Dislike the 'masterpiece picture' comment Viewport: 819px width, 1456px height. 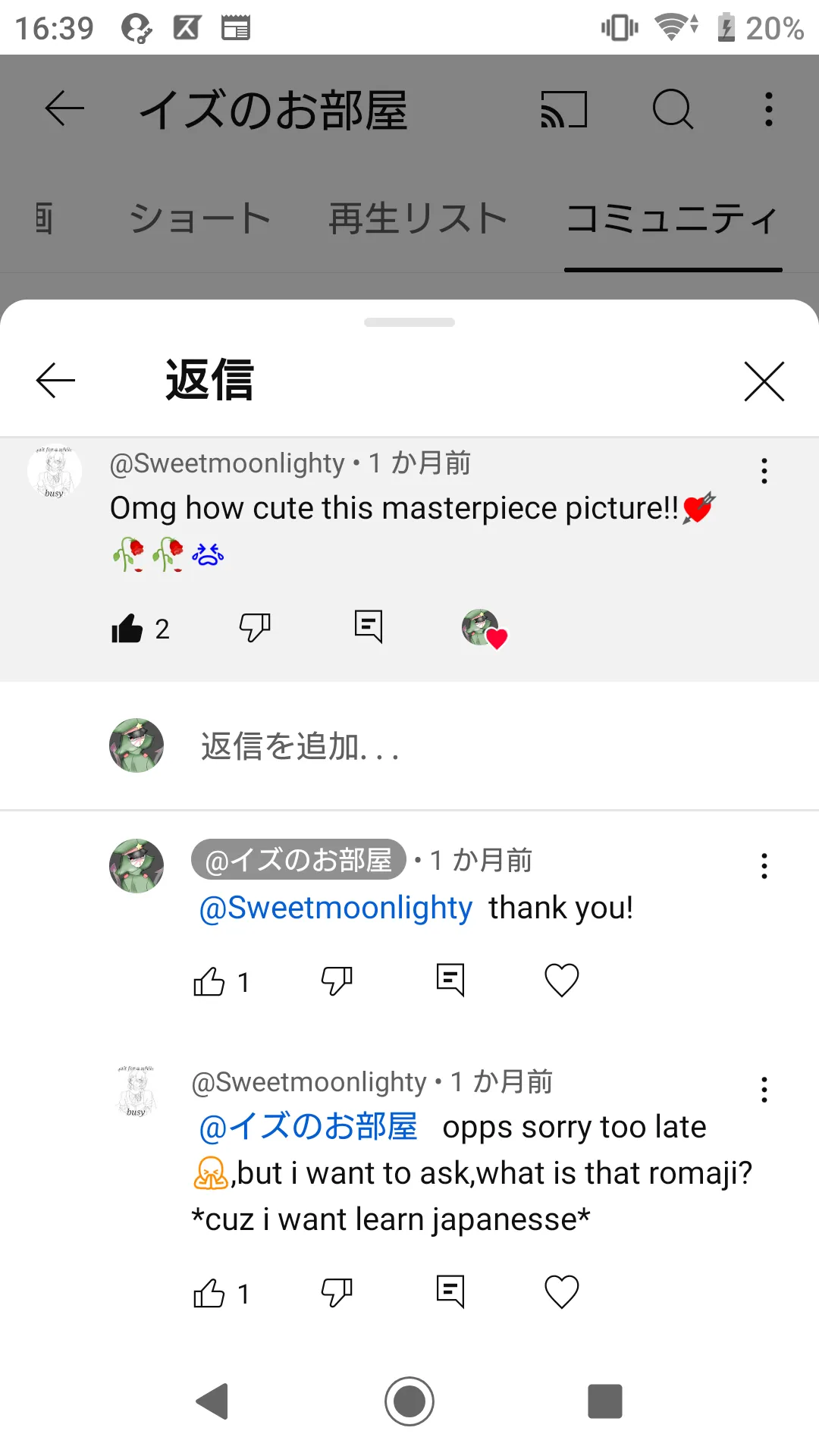pos(255,628)
